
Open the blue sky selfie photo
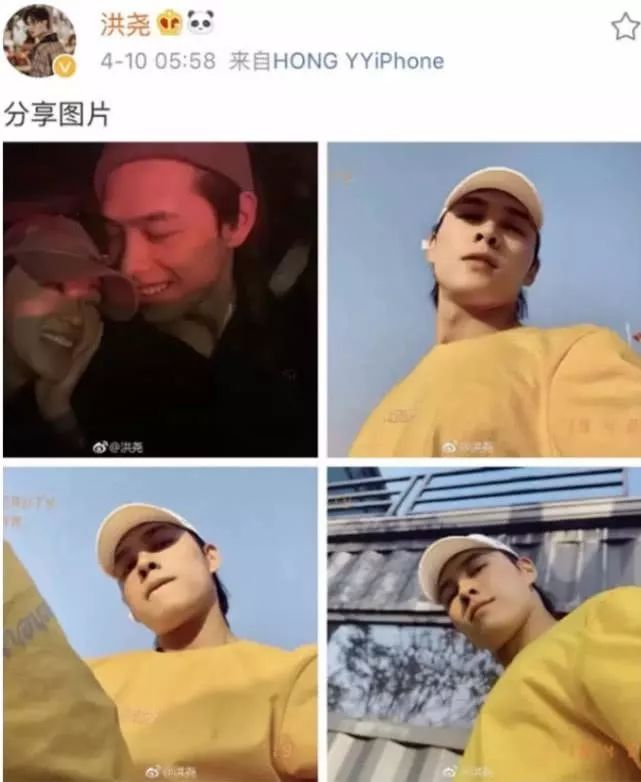(484, 300)
